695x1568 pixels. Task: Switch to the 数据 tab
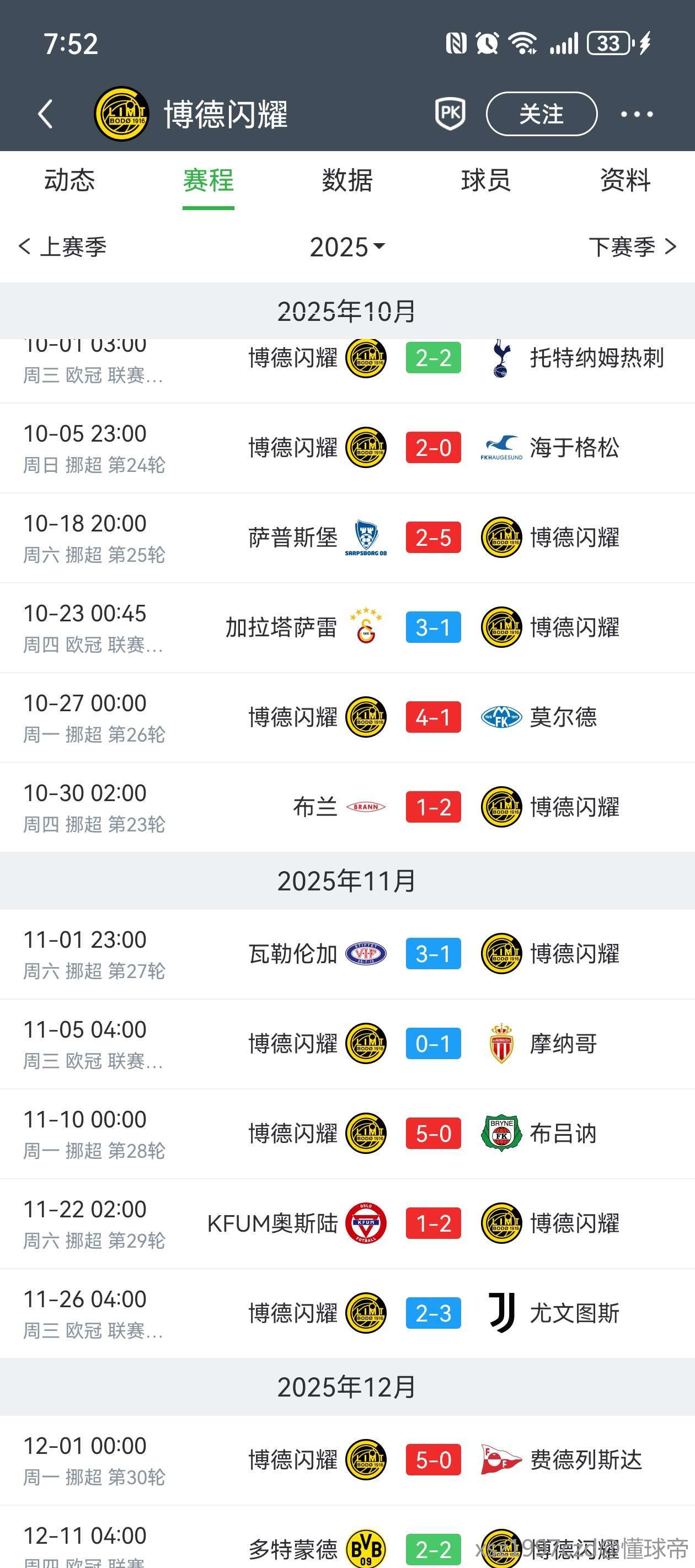pos(347,181)
